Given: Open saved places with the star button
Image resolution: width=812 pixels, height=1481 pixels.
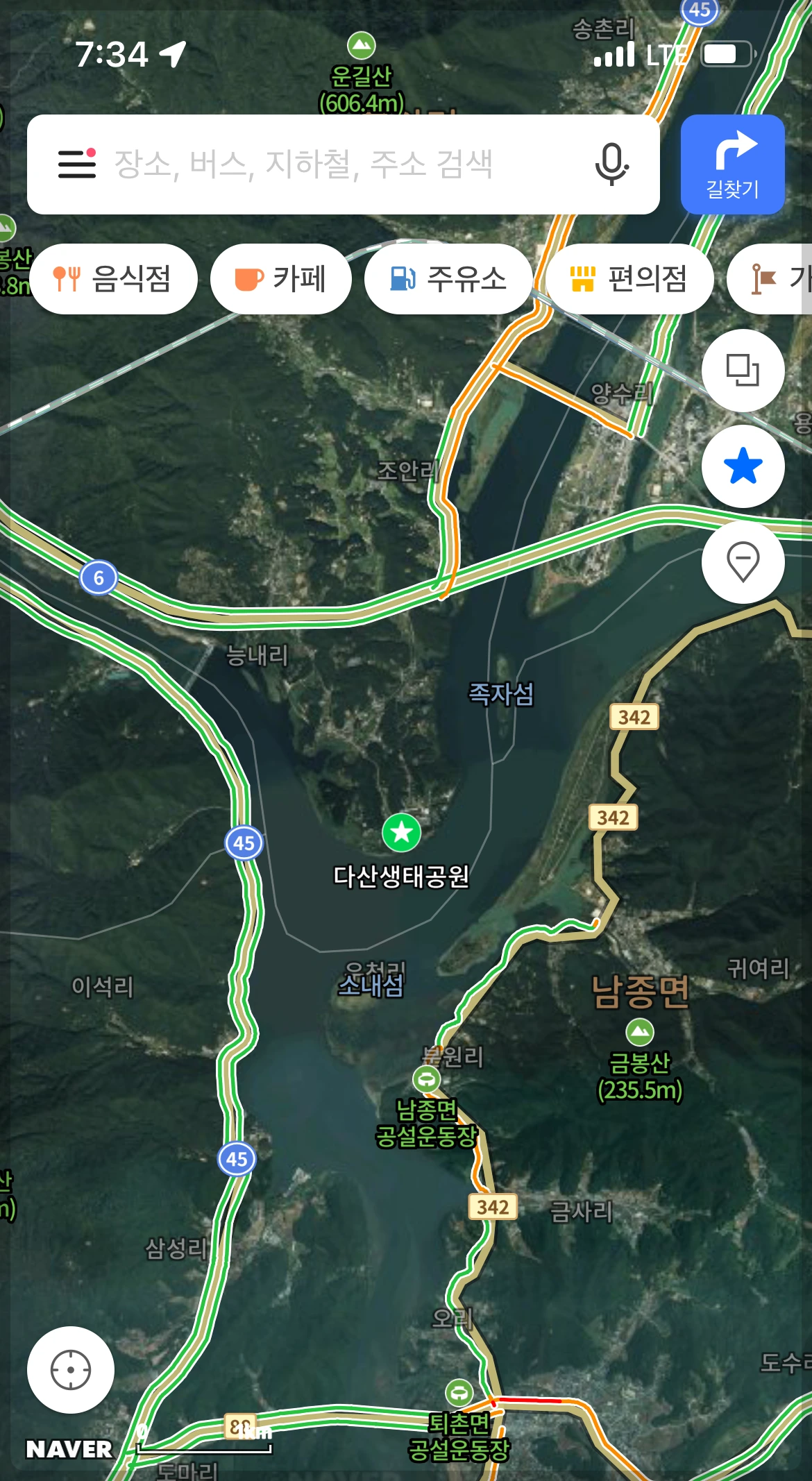Looking at the screenshot, I should [x=743, y=466].
